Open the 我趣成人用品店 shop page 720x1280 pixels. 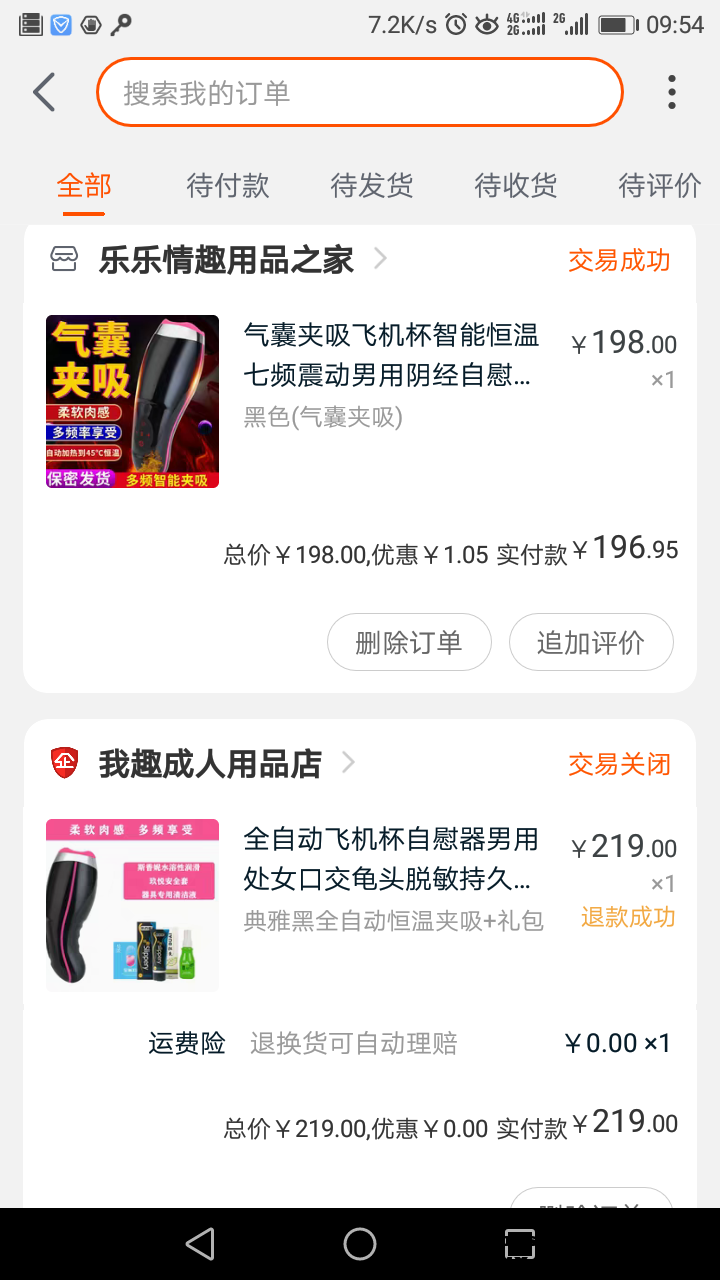point(210,765)
